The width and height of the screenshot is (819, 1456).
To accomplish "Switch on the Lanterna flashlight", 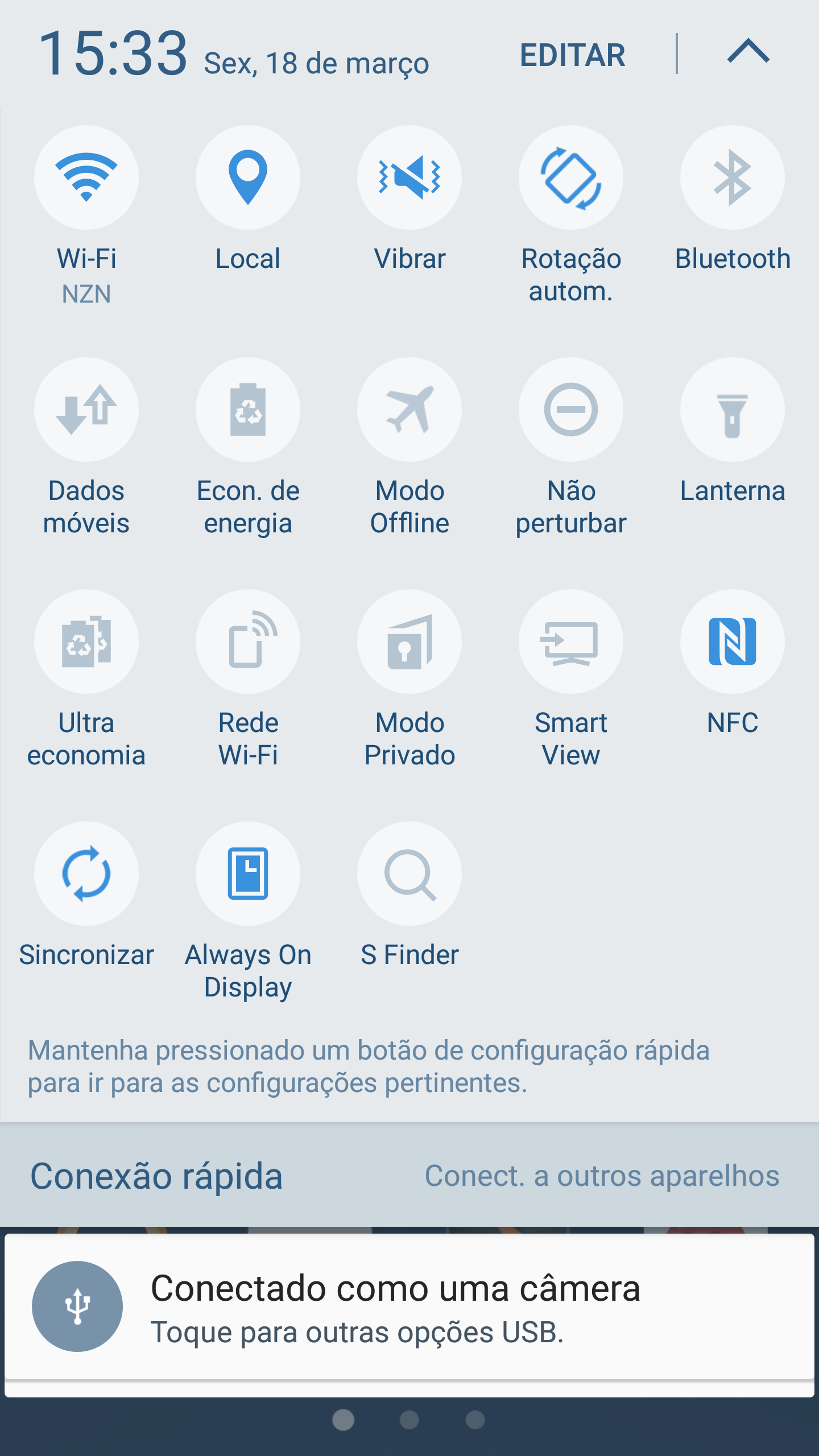I will [x=733, y=409].
